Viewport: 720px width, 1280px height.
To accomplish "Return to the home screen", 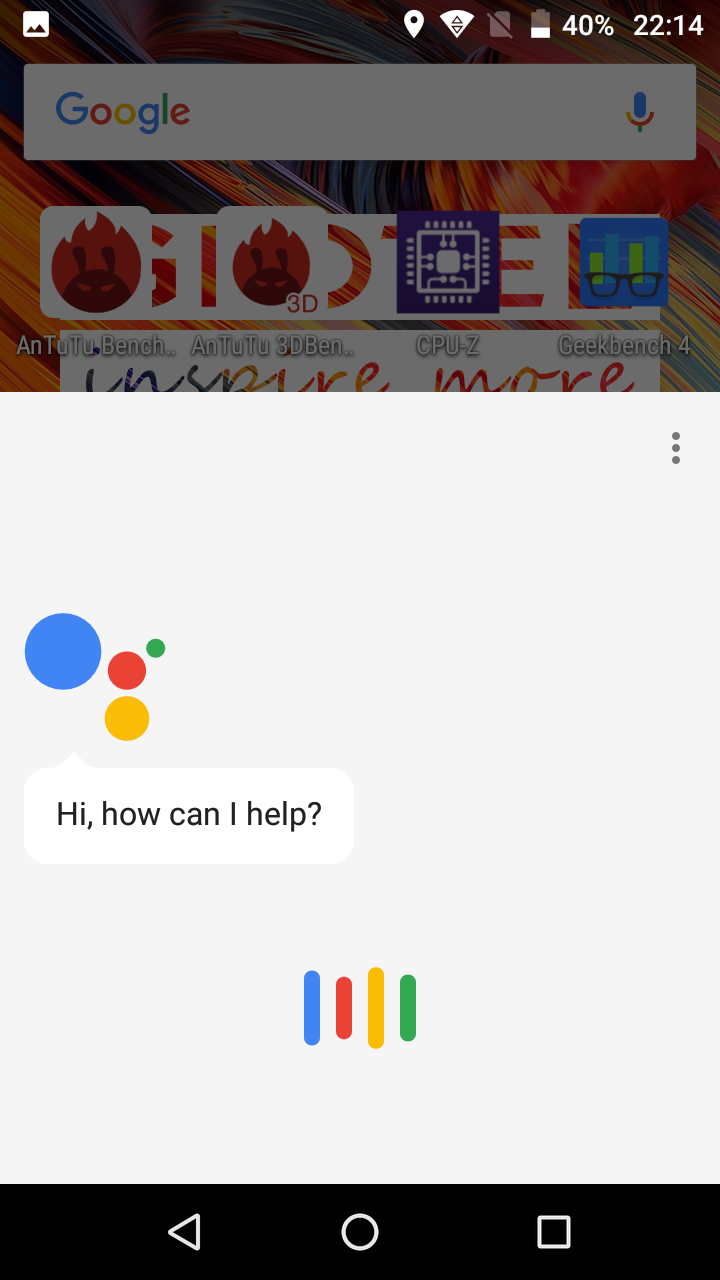I will (x=360, y=1232).
